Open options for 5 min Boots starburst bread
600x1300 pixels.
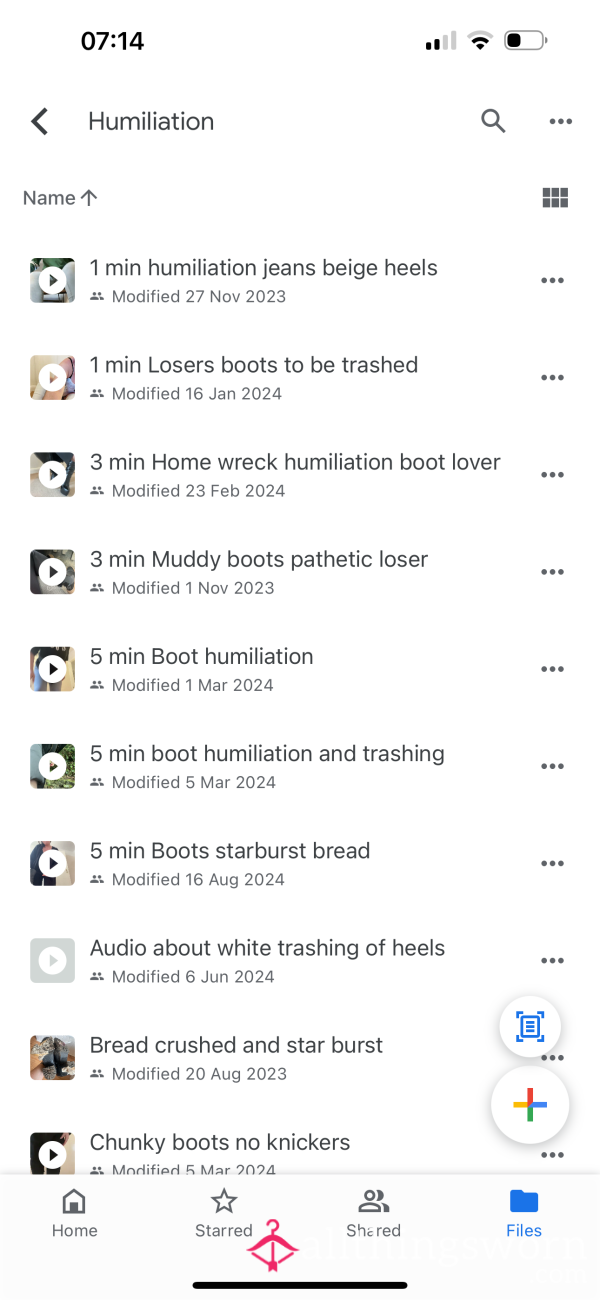coord(553,863)
